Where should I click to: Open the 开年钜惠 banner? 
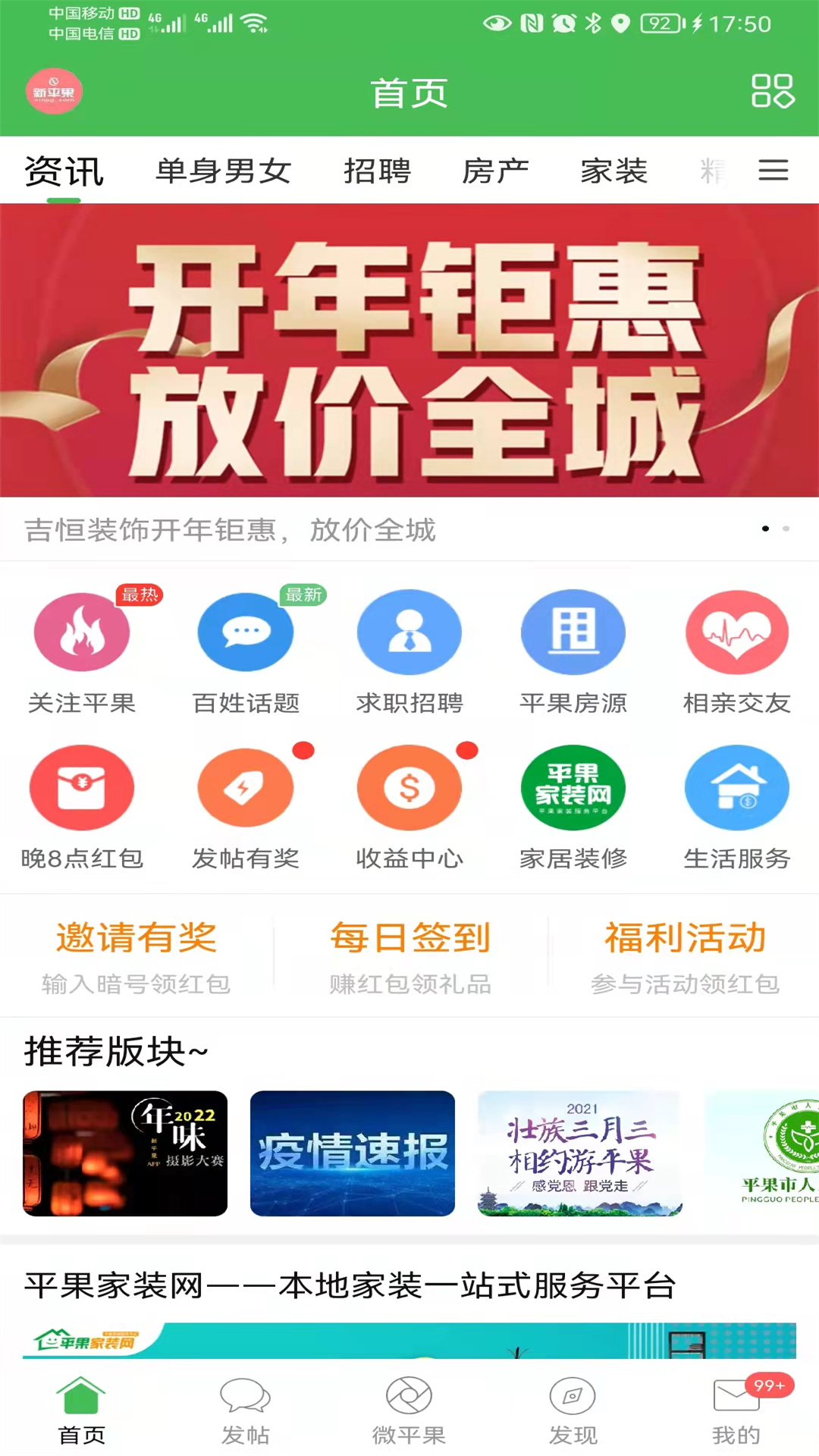pos(409,350)
